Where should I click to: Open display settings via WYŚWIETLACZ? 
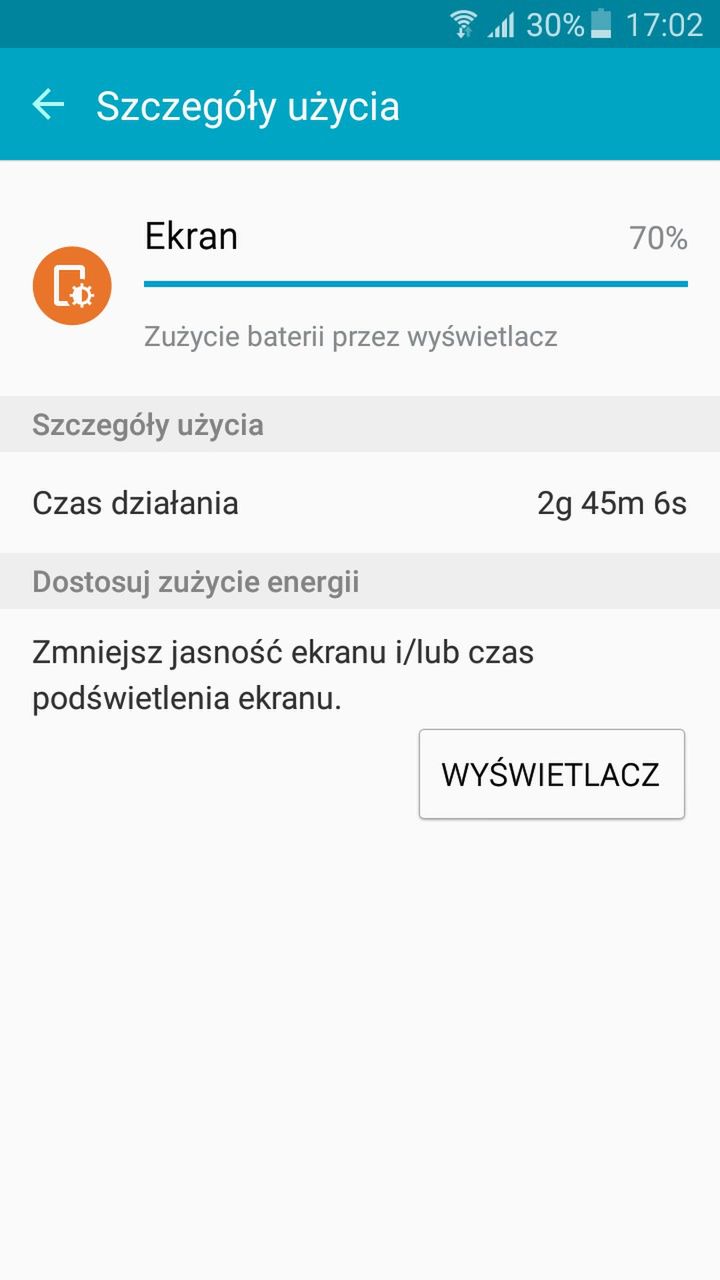551,773
